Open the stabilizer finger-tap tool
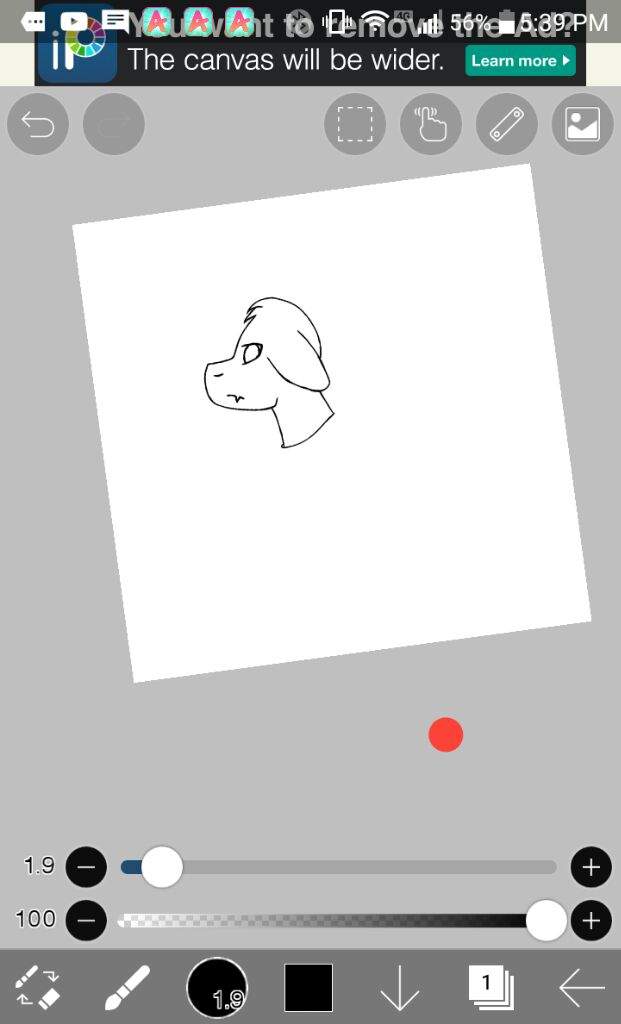 [x=431, y=125]
